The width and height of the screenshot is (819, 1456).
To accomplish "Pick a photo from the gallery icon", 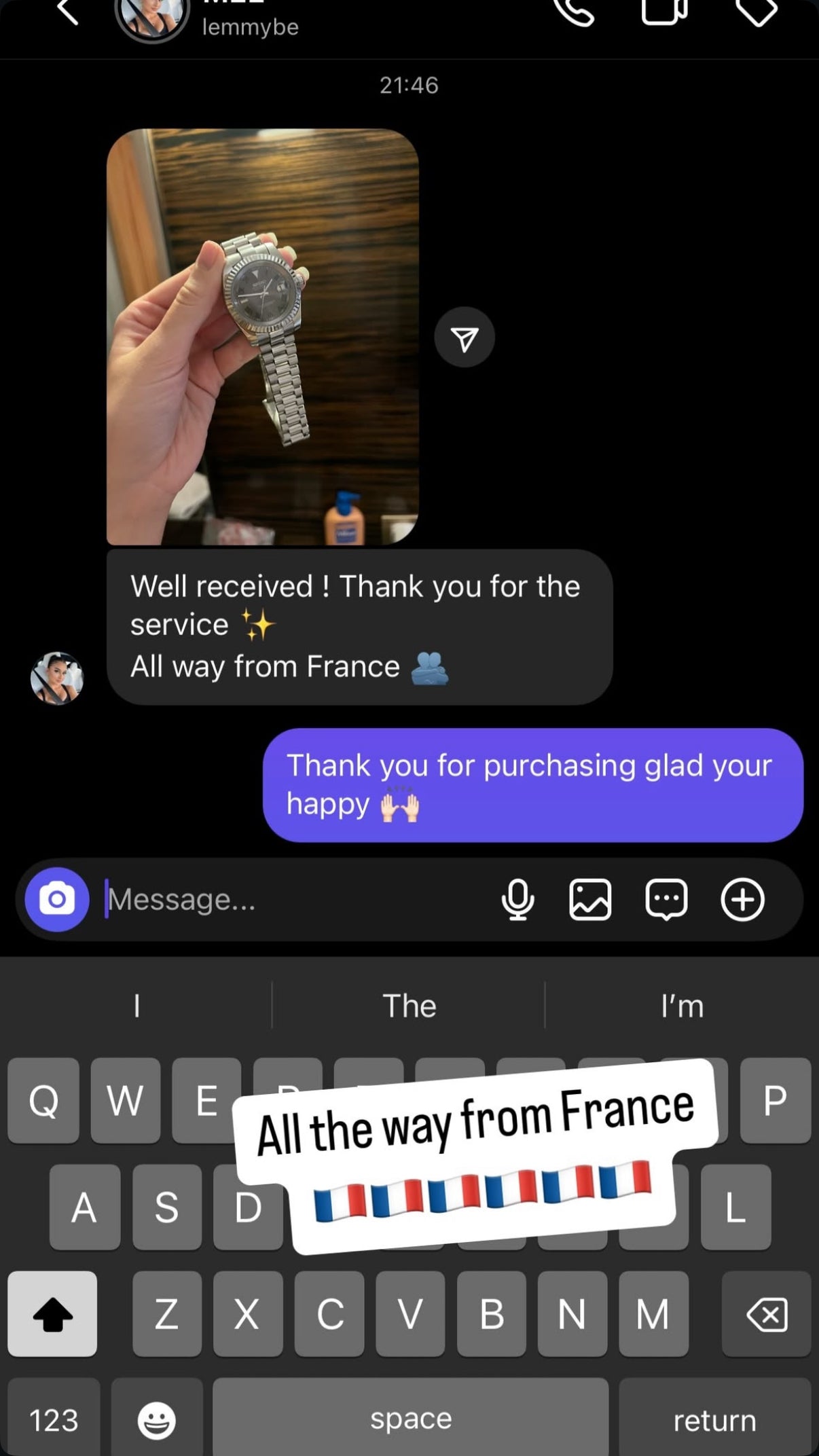I will click(x=589, y=899).
